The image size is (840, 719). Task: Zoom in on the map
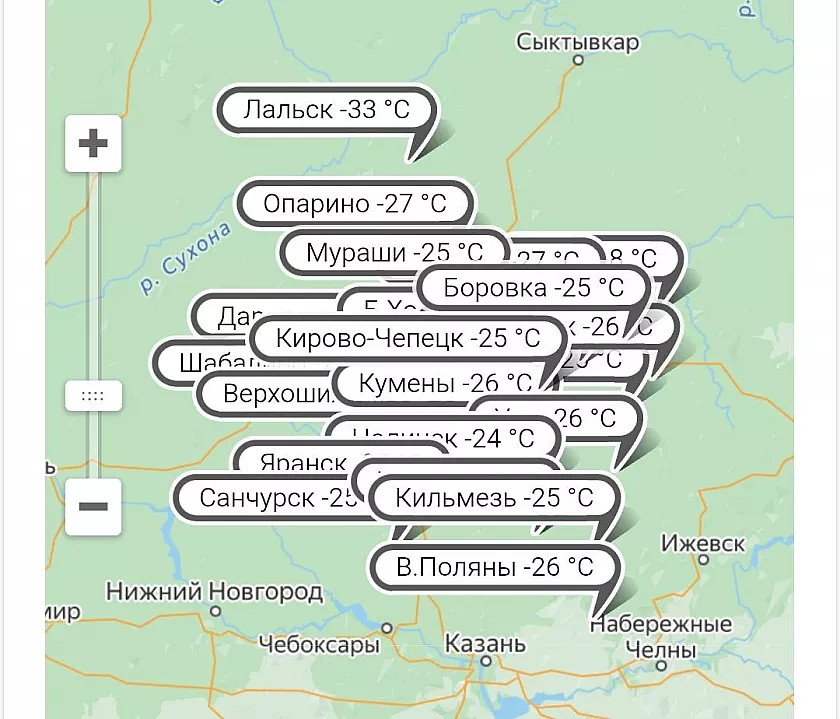[93, 144]
